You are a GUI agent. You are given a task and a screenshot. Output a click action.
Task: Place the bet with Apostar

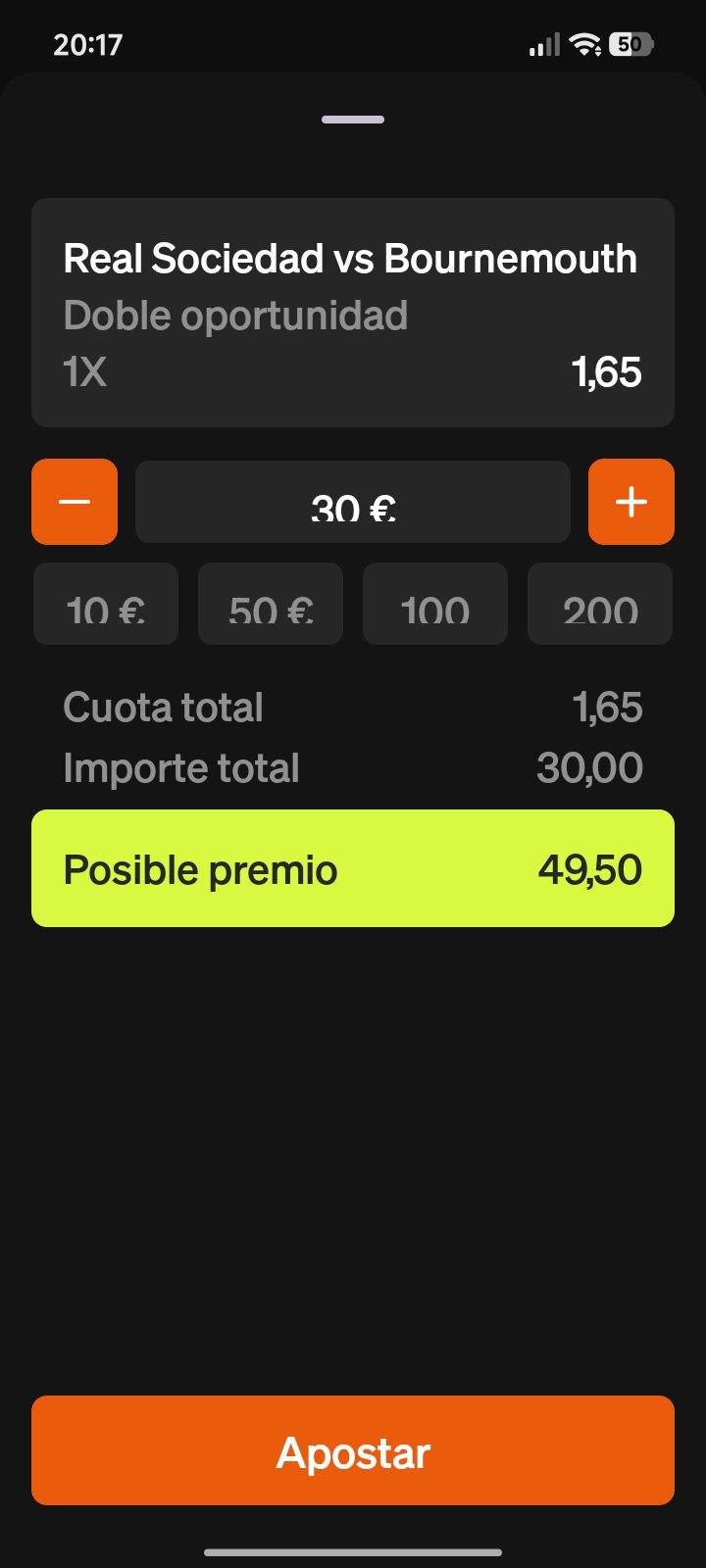click(353, 1450)
